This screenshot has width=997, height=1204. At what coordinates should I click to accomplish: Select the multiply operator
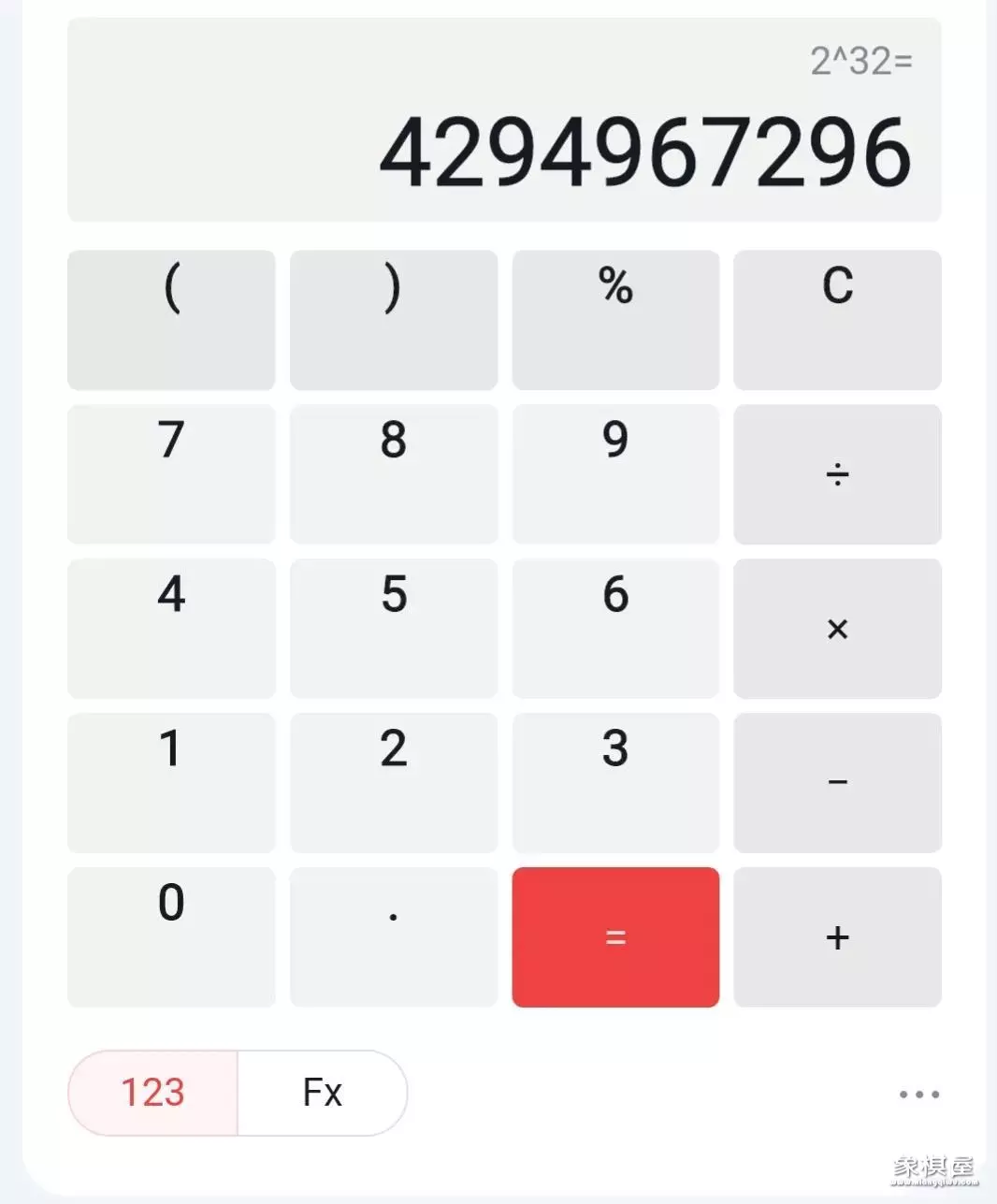click(837, 628)
